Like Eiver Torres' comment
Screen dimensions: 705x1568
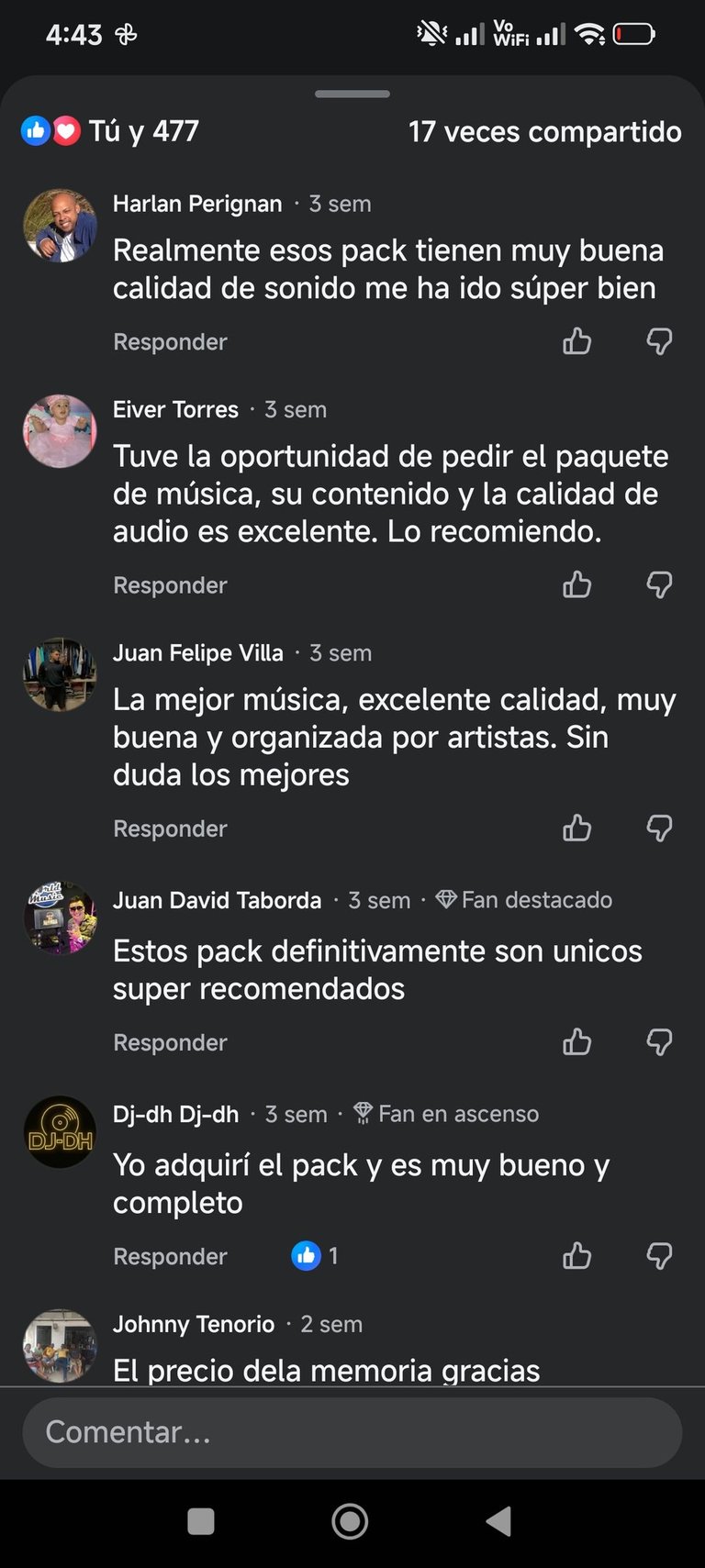point(576,584)
